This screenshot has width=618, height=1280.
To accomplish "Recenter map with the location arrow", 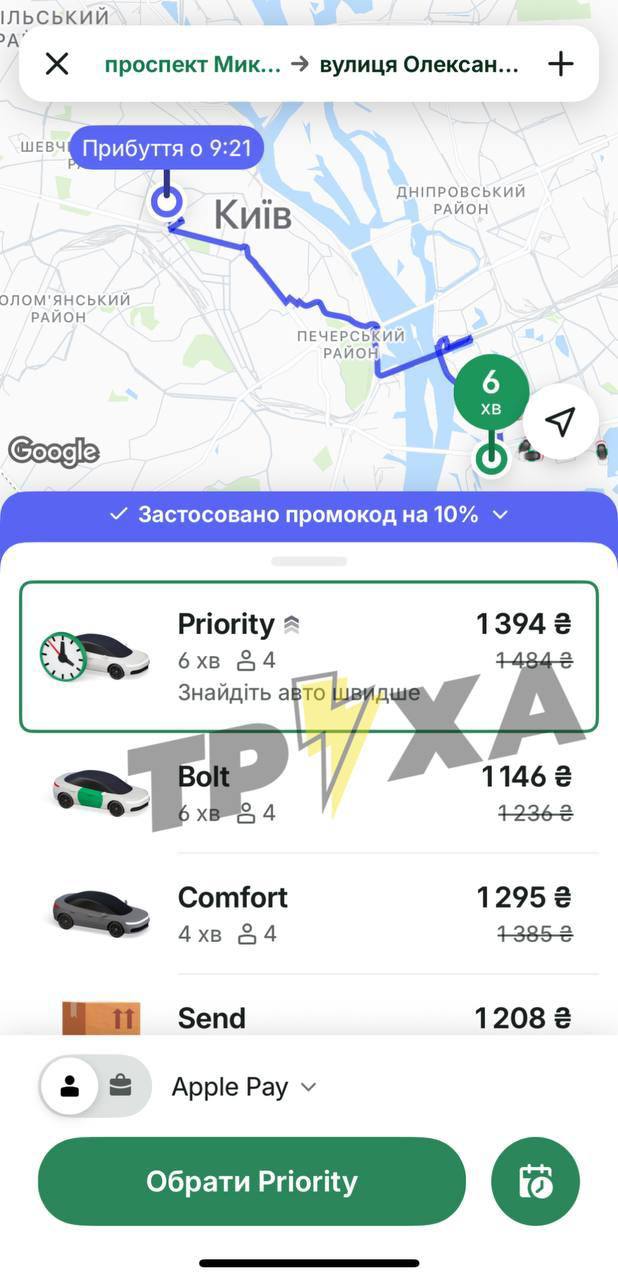I will click(561, 422).
